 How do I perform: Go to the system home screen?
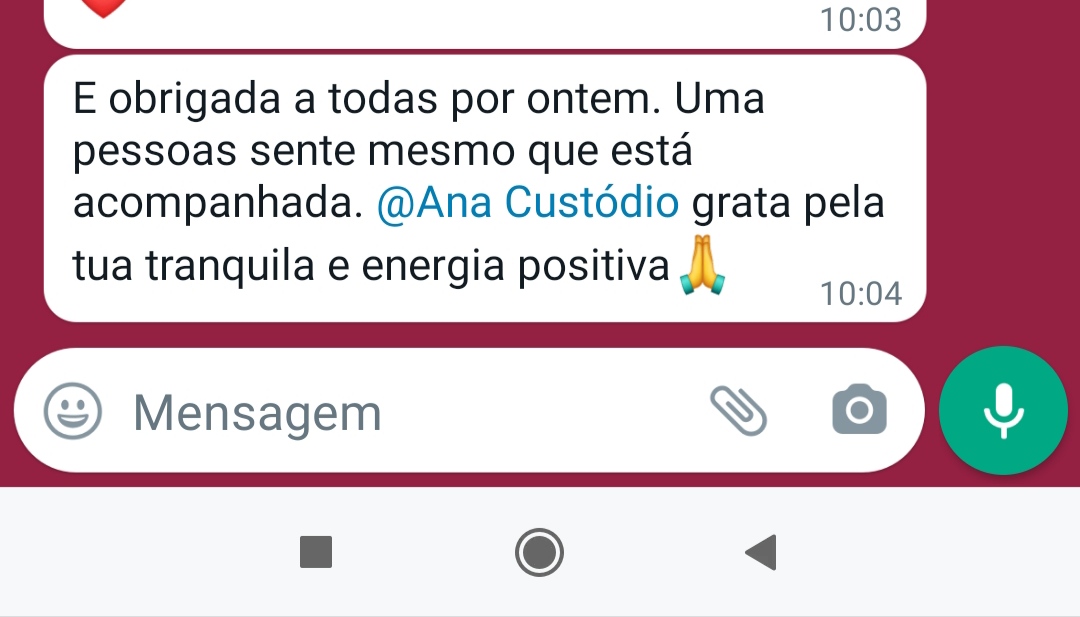click(540, 552)
